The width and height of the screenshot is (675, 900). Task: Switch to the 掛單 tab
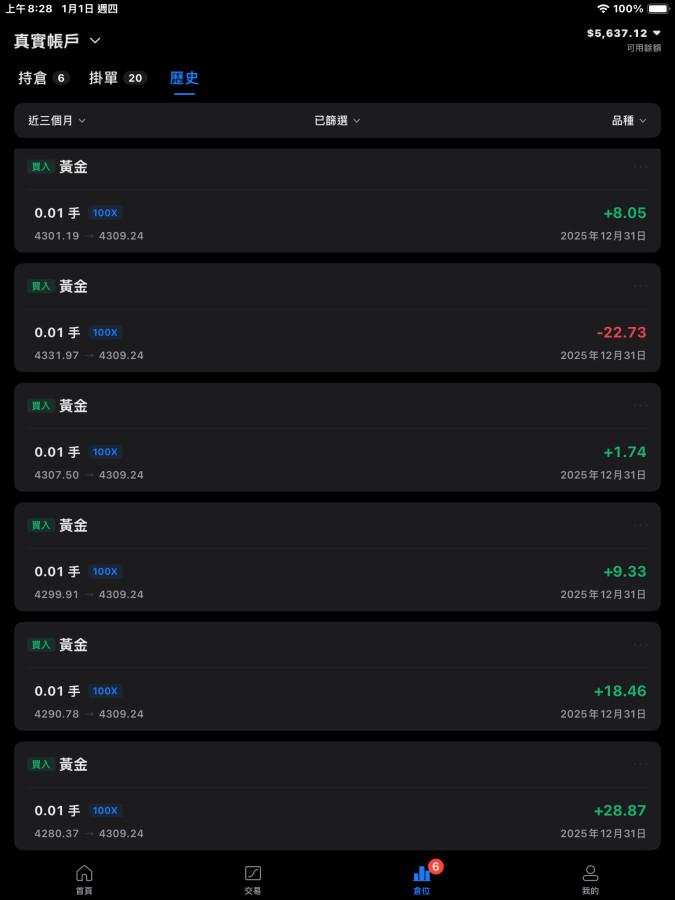tap(117, 78)
